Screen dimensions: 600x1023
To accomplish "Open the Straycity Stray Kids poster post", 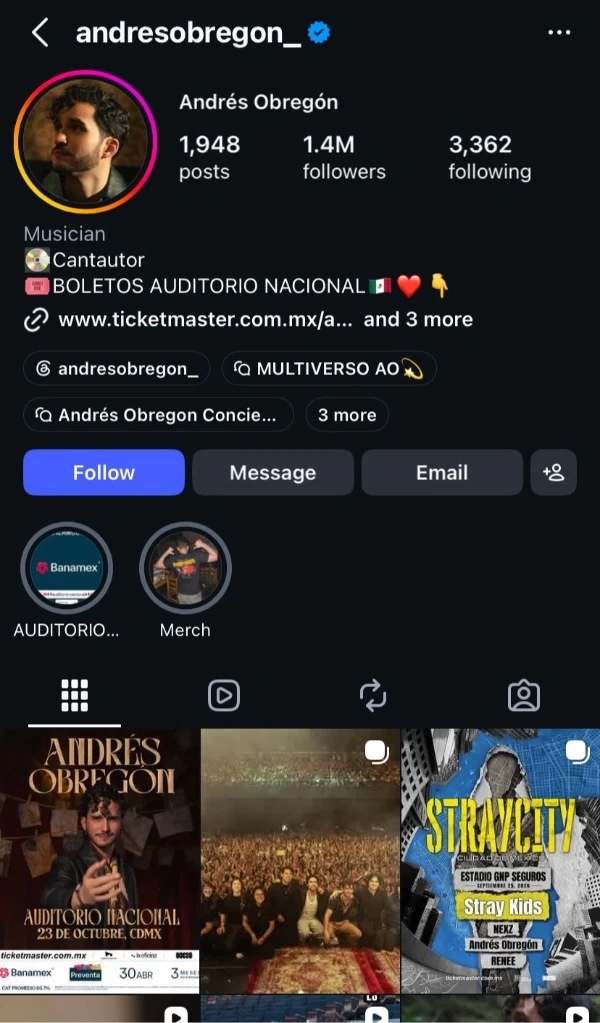I will click(501, 861).
